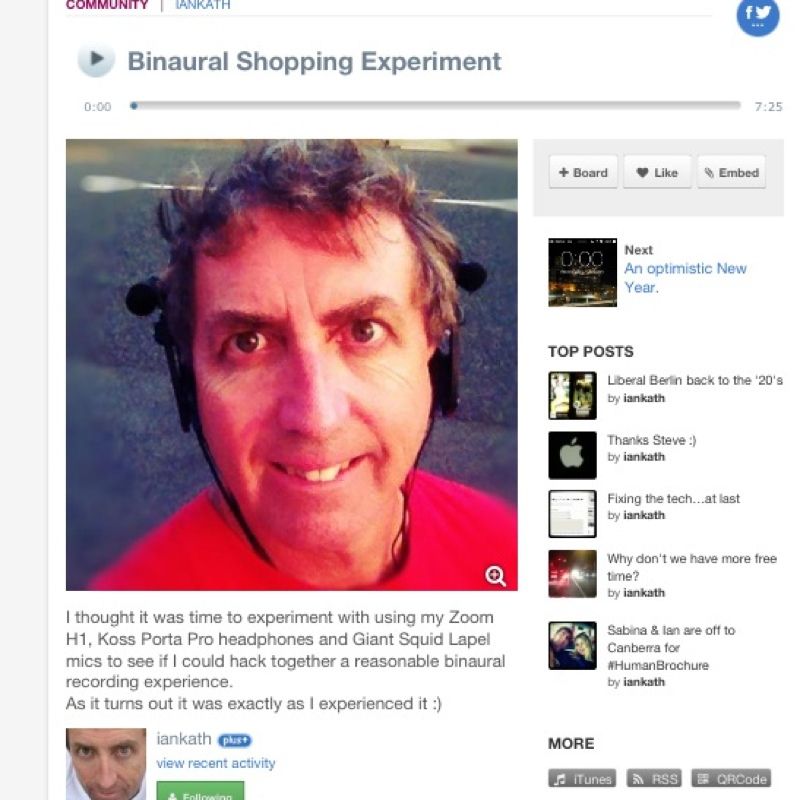Enlarge the photo with magnifier icon
This screenshot has height=800, width=800.
pos(495,576)
